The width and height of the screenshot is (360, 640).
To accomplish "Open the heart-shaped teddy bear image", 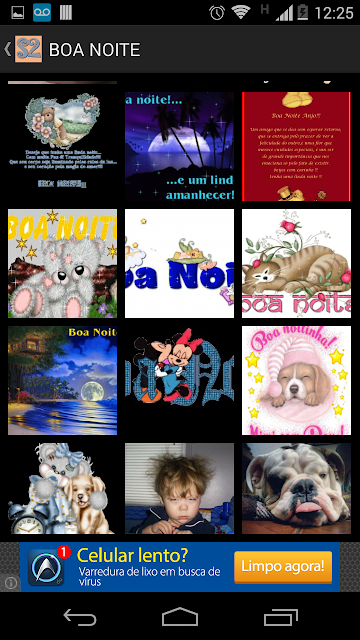I will pyautogui.click(x=62, y=146).
